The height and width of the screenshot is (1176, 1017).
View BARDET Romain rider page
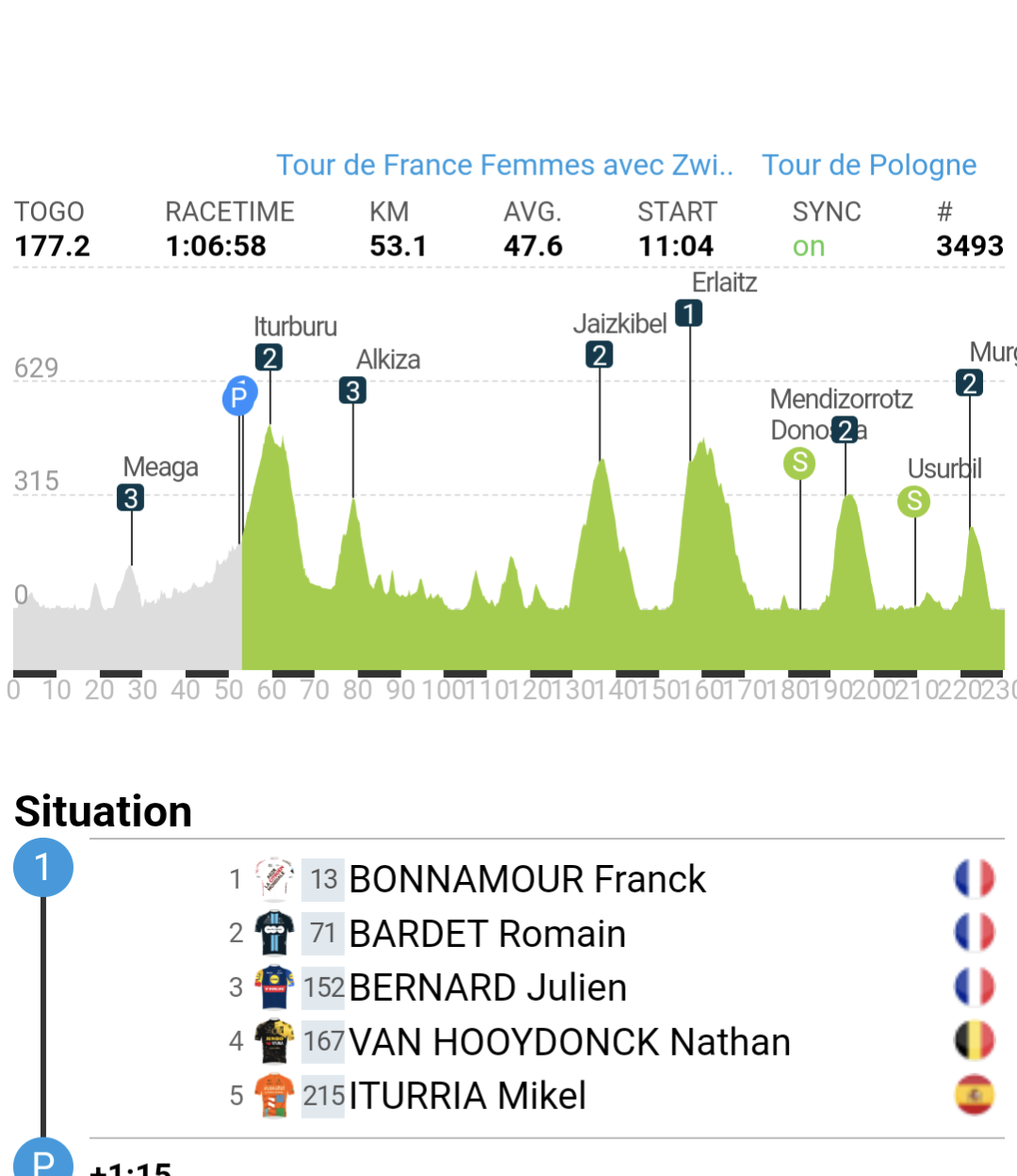pyautogui.click(x=486, y=934)
